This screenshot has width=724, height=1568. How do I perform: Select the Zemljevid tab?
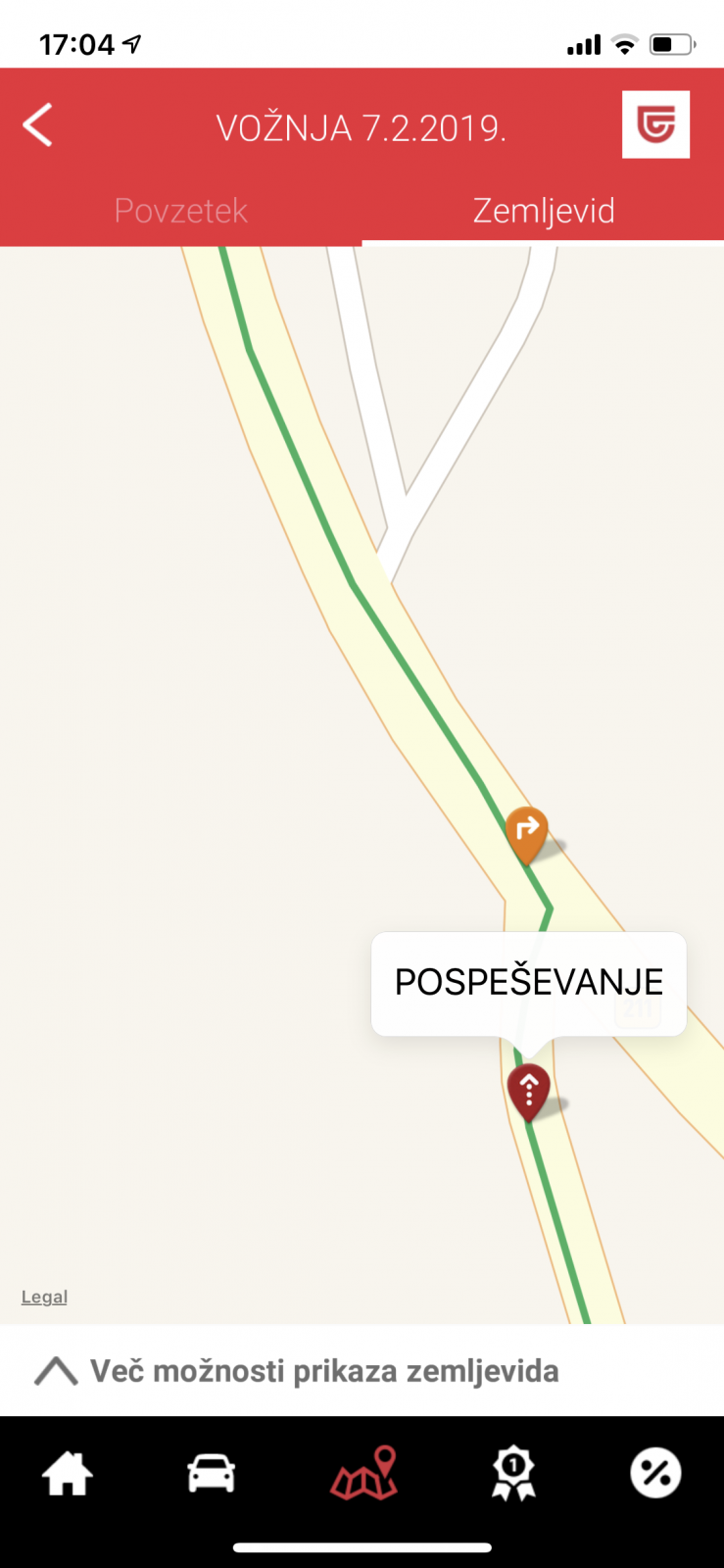tap(544, 211)
